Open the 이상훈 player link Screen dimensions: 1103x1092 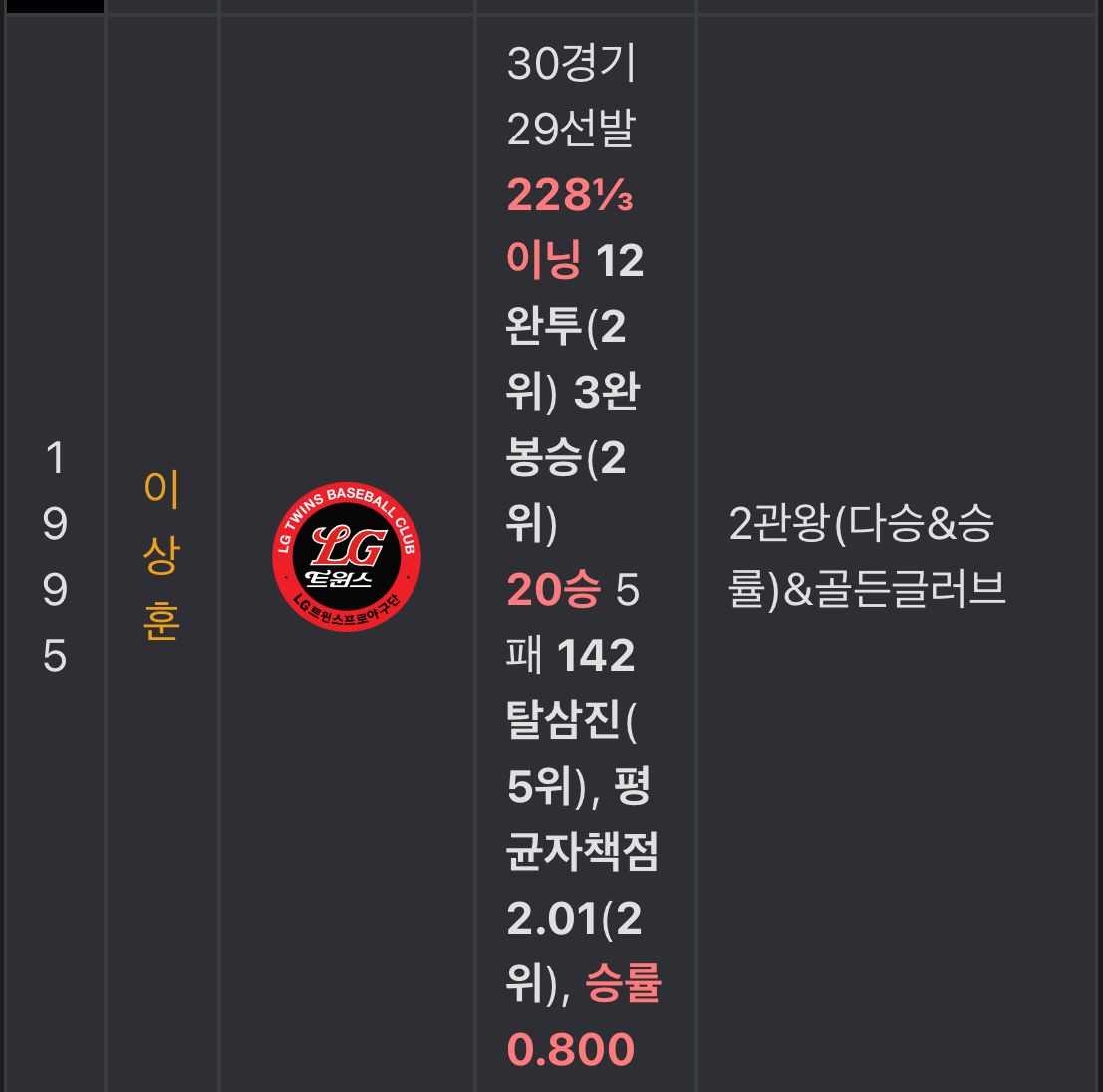click(161, 554)
